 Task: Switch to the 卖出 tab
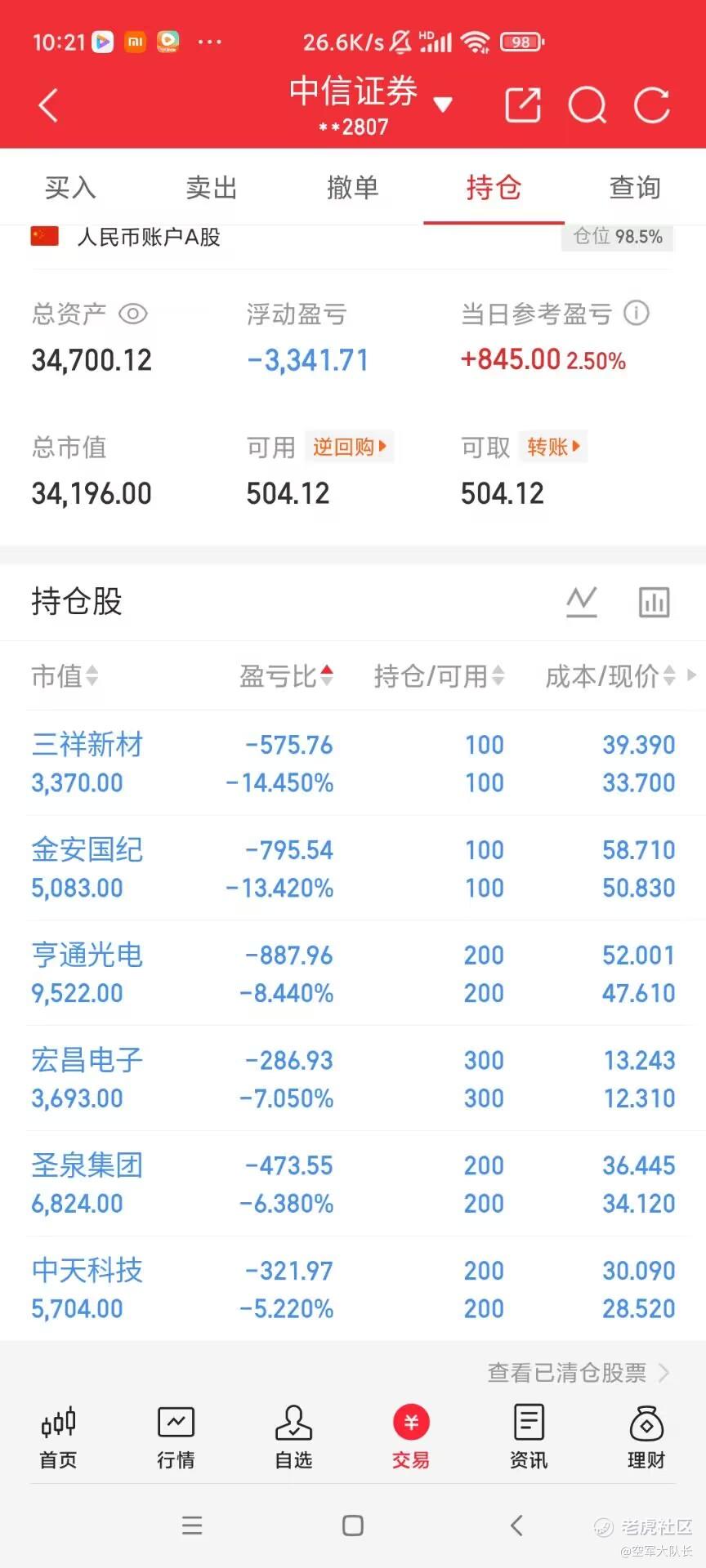(x=212, y=187)
